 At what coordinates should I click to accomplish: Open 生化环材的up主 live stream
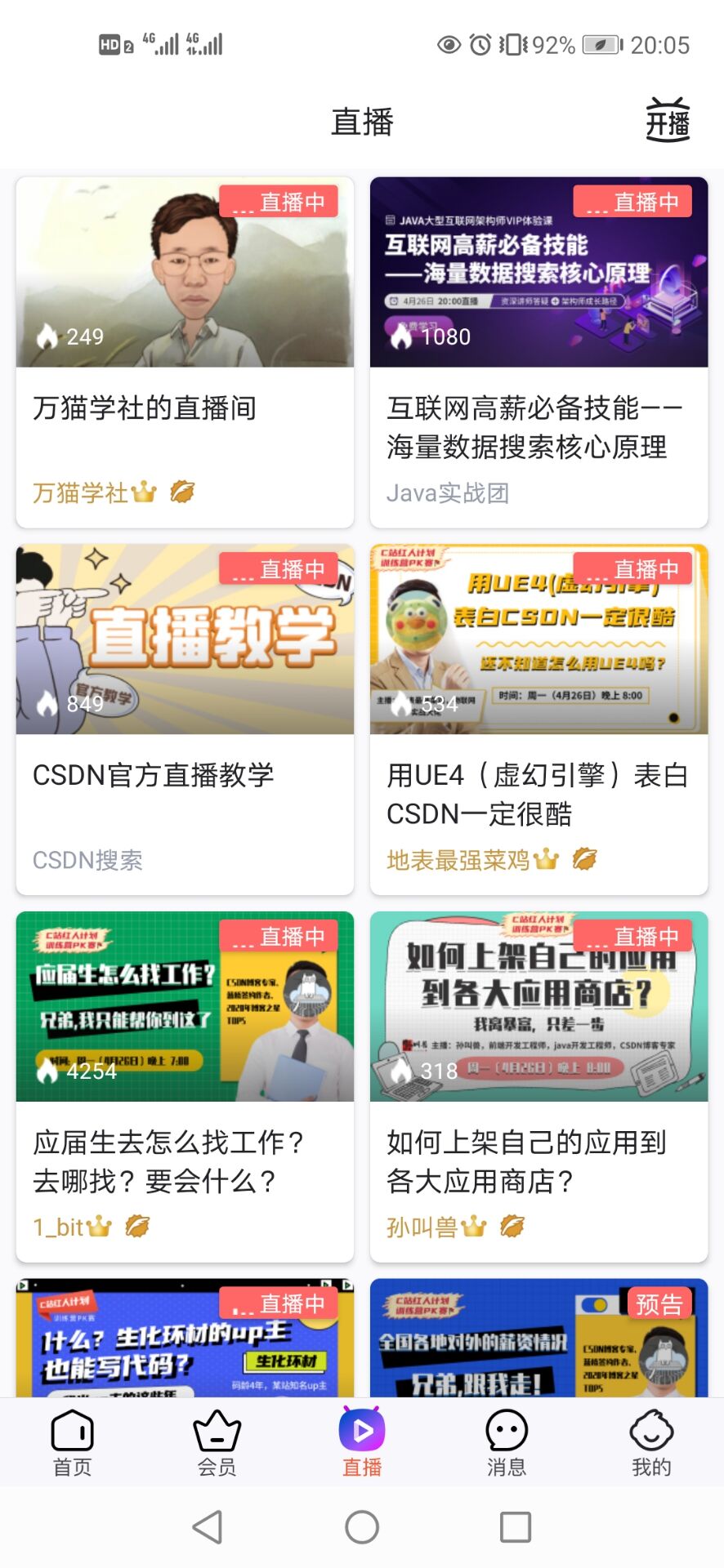pos(185,1338)
